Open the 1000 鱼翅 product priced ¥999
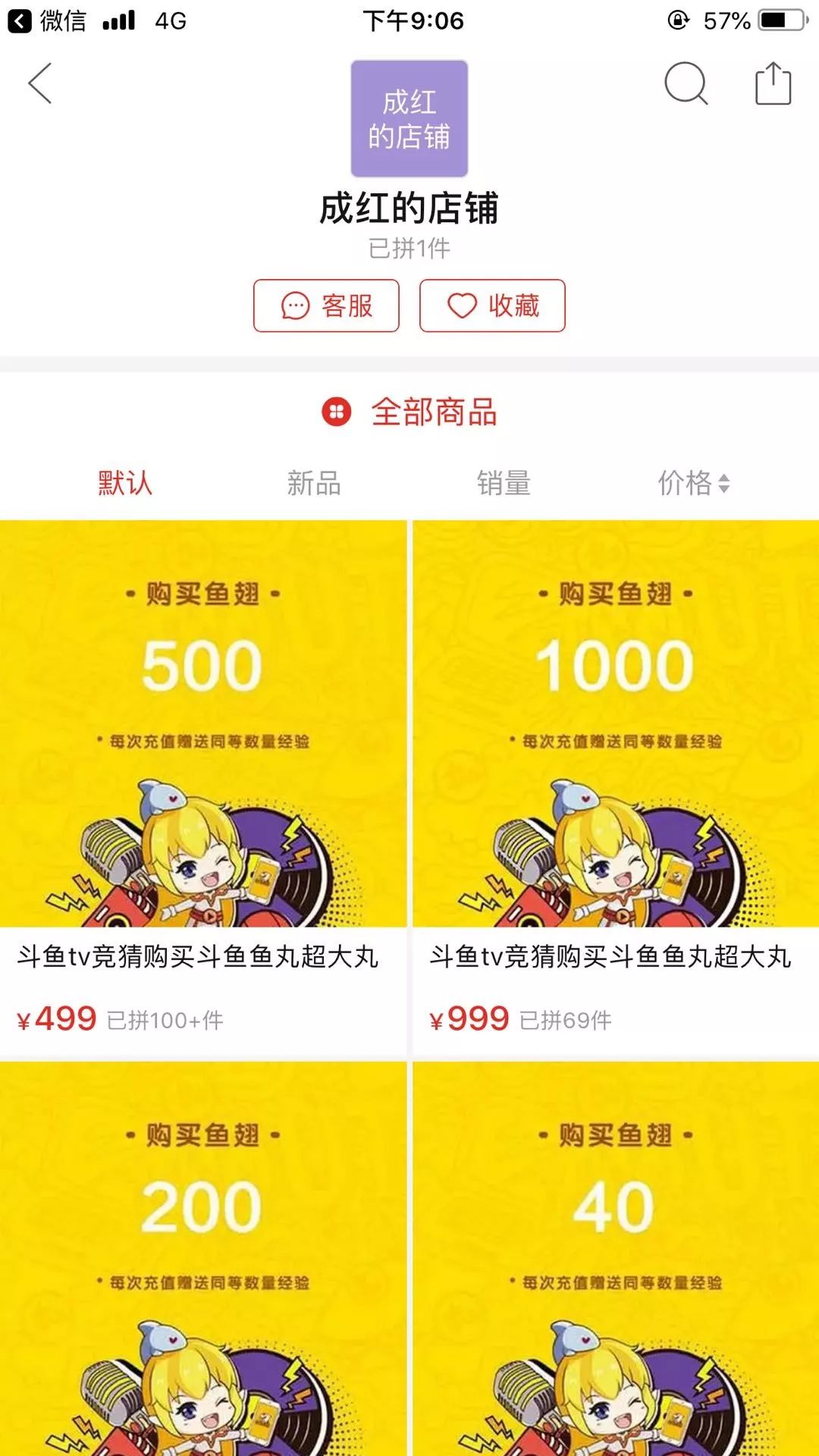The width and height of the screenshot is (819, 1456). click(x=615, y=789)
